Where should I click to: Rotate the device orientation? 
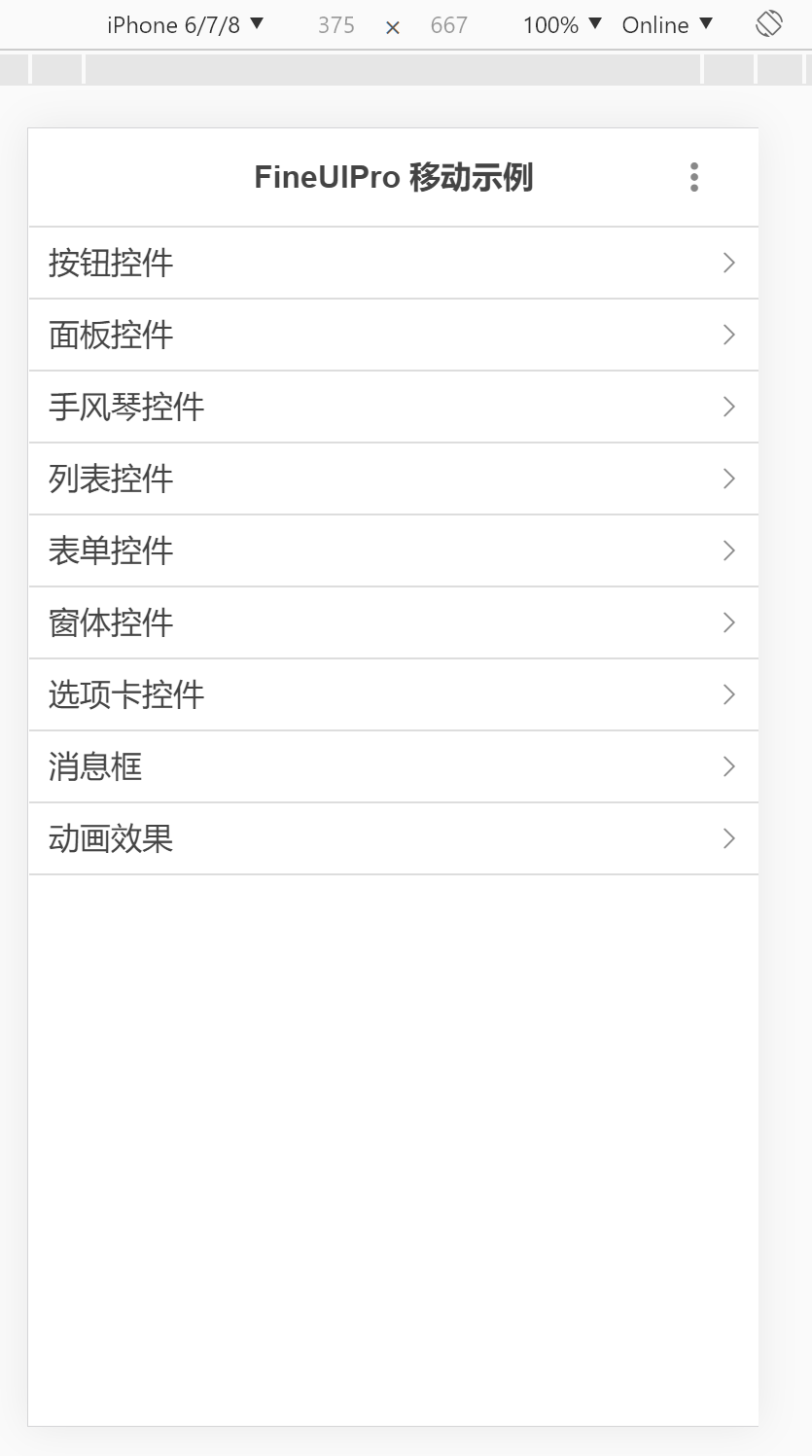[x=768, y=24]
